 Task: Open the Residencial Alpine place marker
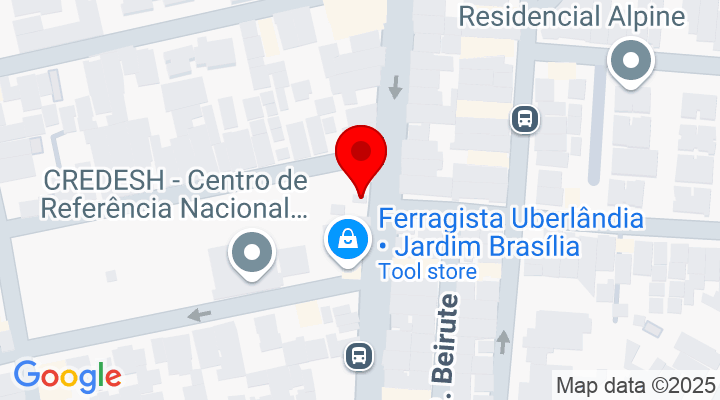(x=631, y=61)
